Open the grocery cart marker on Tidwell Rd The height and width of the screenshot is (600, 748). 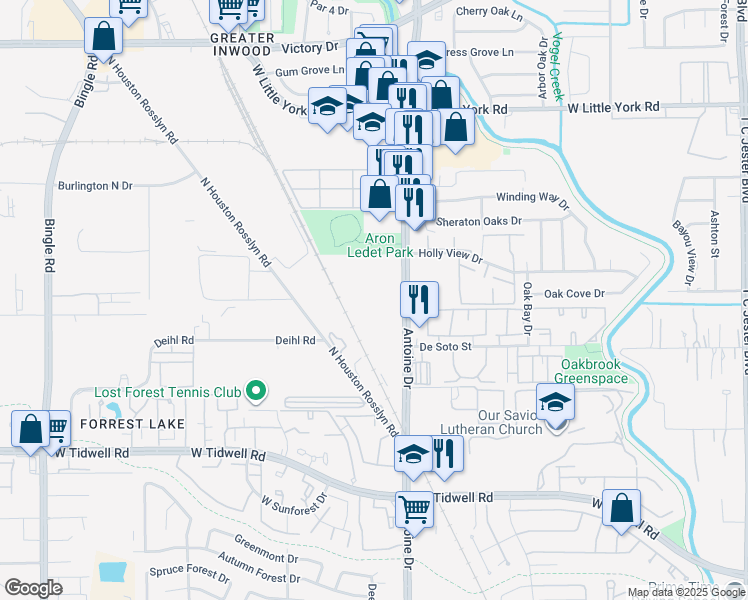click(x=415, y=513)
